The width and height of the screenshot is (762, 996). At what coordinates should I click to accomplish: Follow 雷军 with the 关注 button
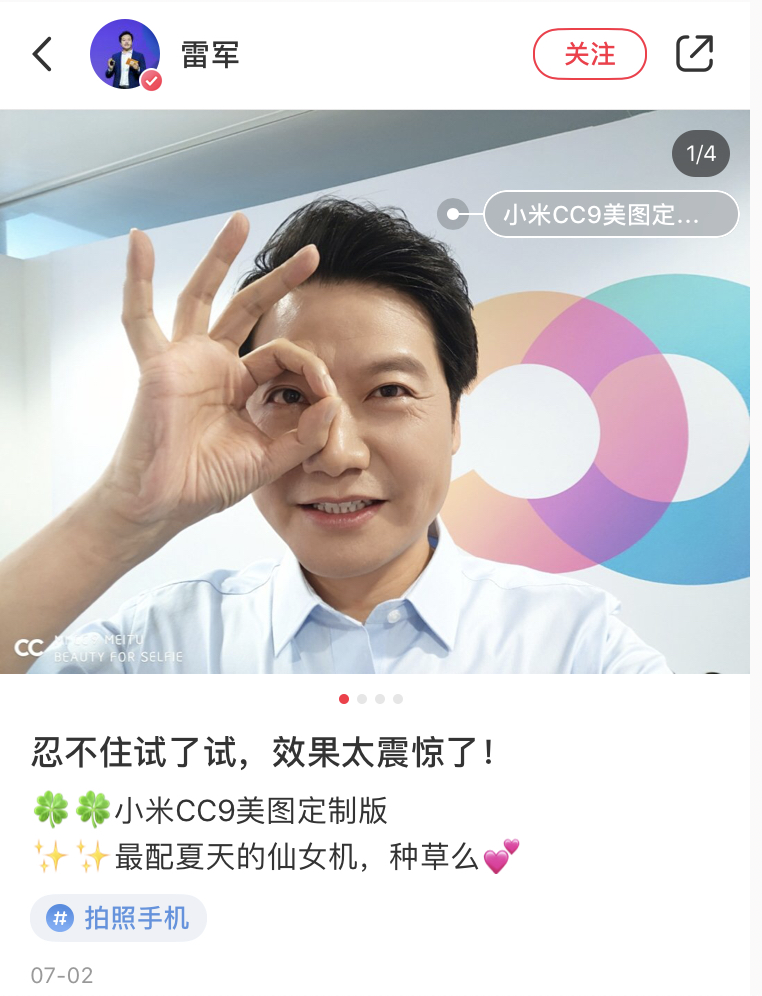pyautogui.click(x=590, y=54)
